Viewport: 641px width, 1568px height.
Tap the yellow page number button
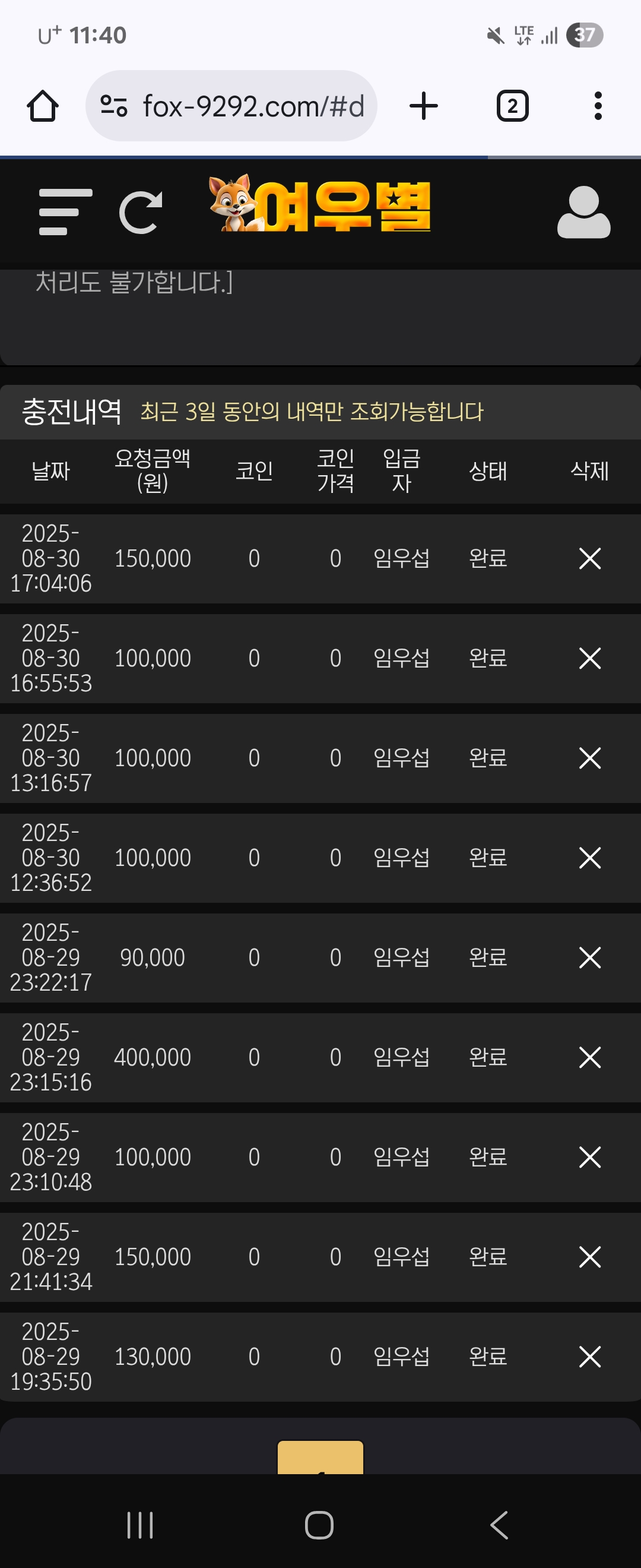pos(320,1458)
